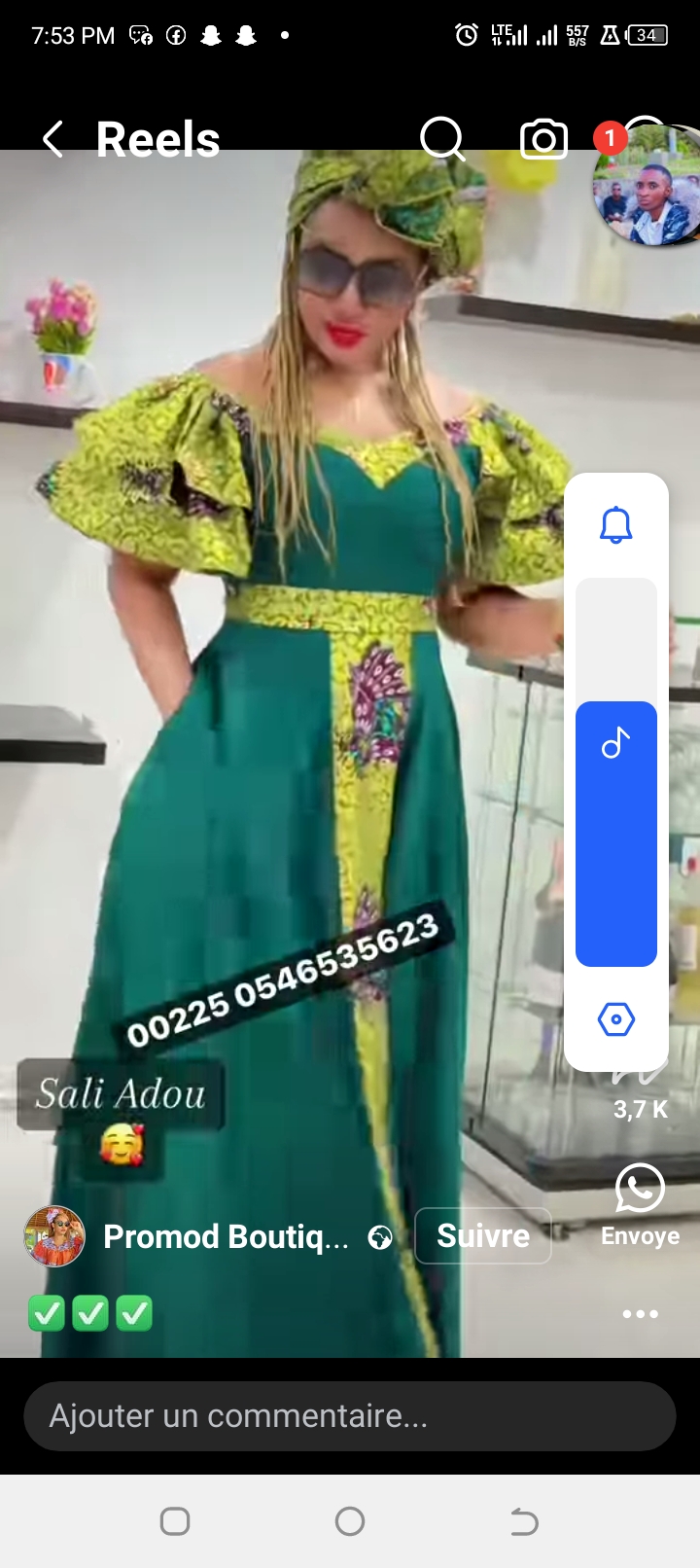This screenshot has height=1568, width=700.
Task: Open the three-dot options menu
Action: 640,1314
